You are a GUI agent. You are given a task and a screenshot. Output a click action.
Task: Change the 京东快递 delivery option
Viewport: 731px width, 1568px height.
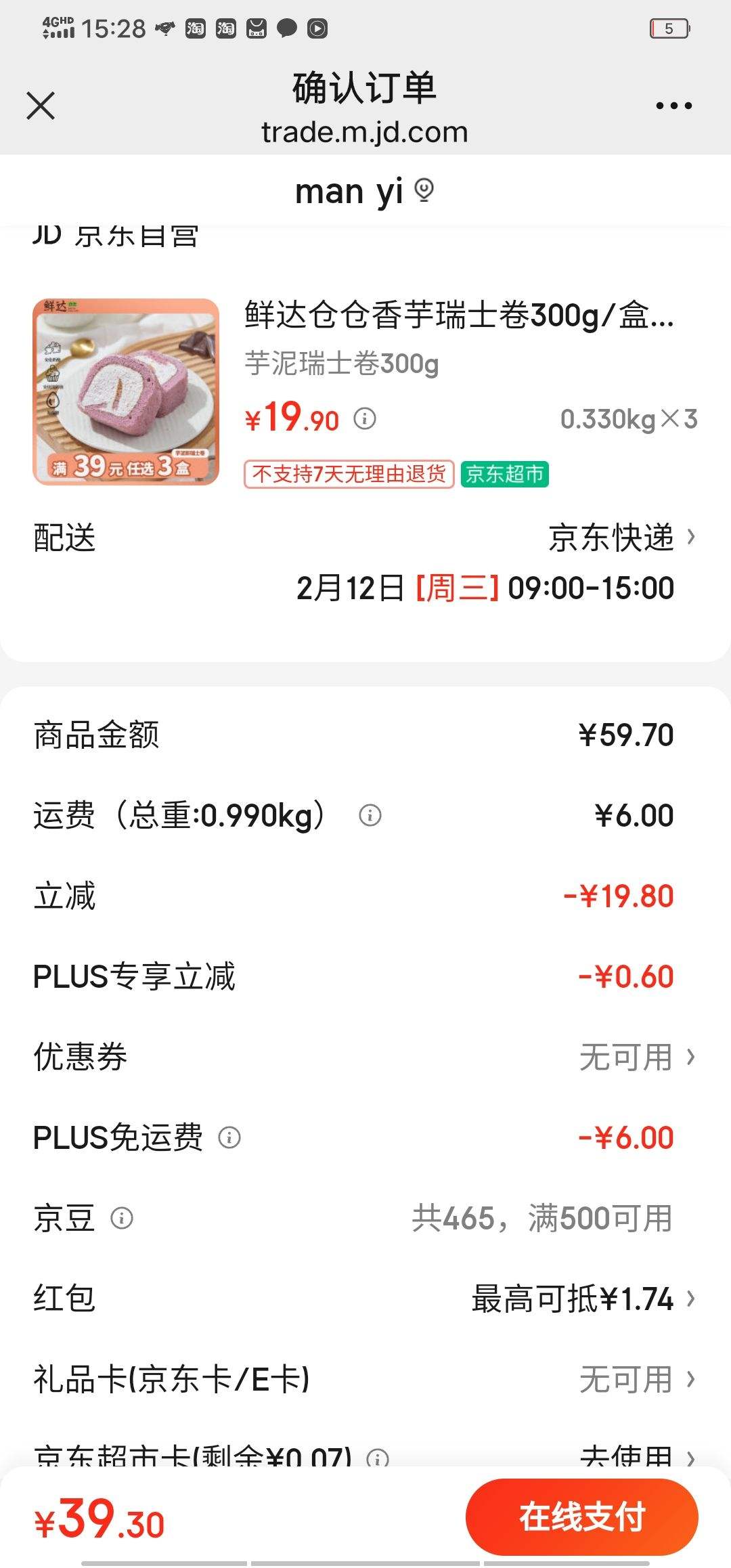click(621, 538)
